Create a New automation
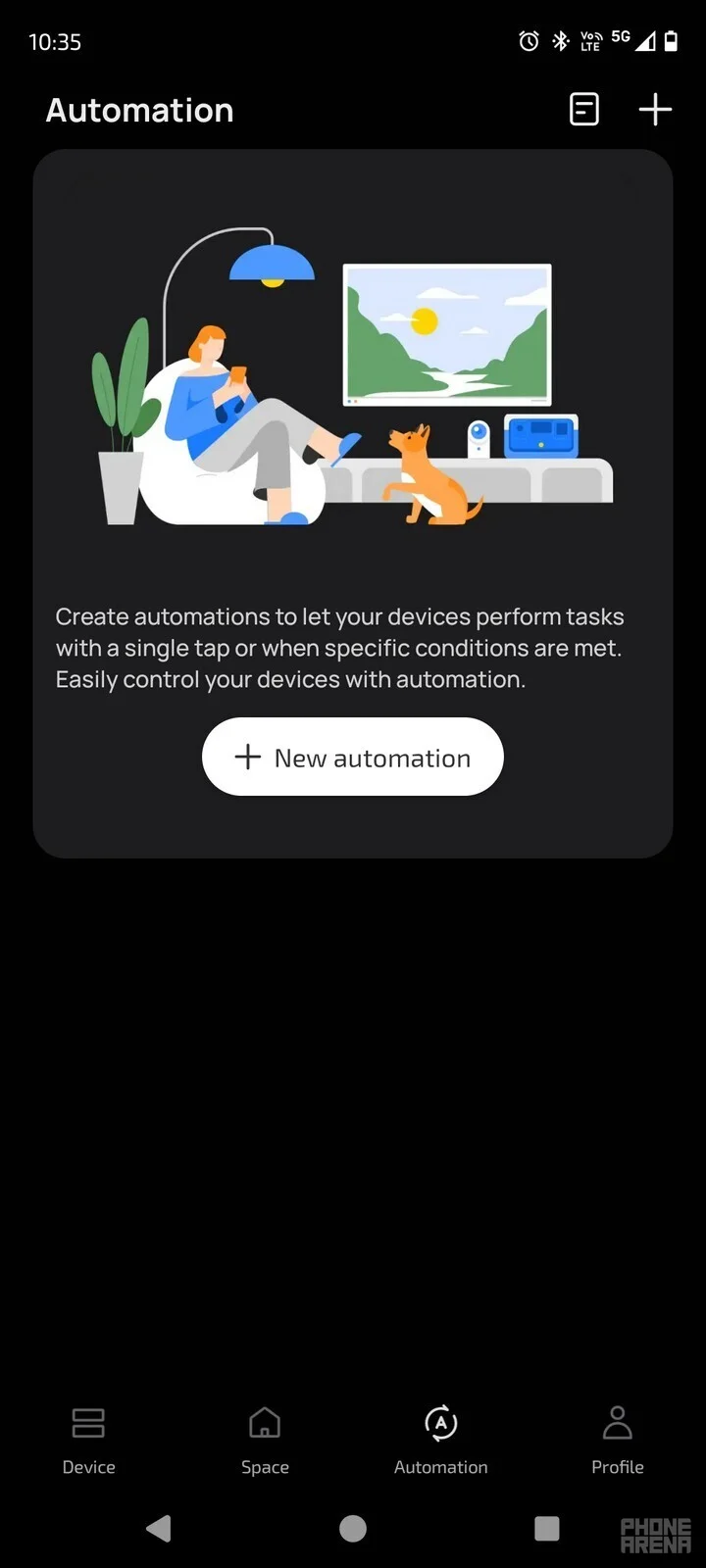The image size is (706, 1568). [353, 758]
